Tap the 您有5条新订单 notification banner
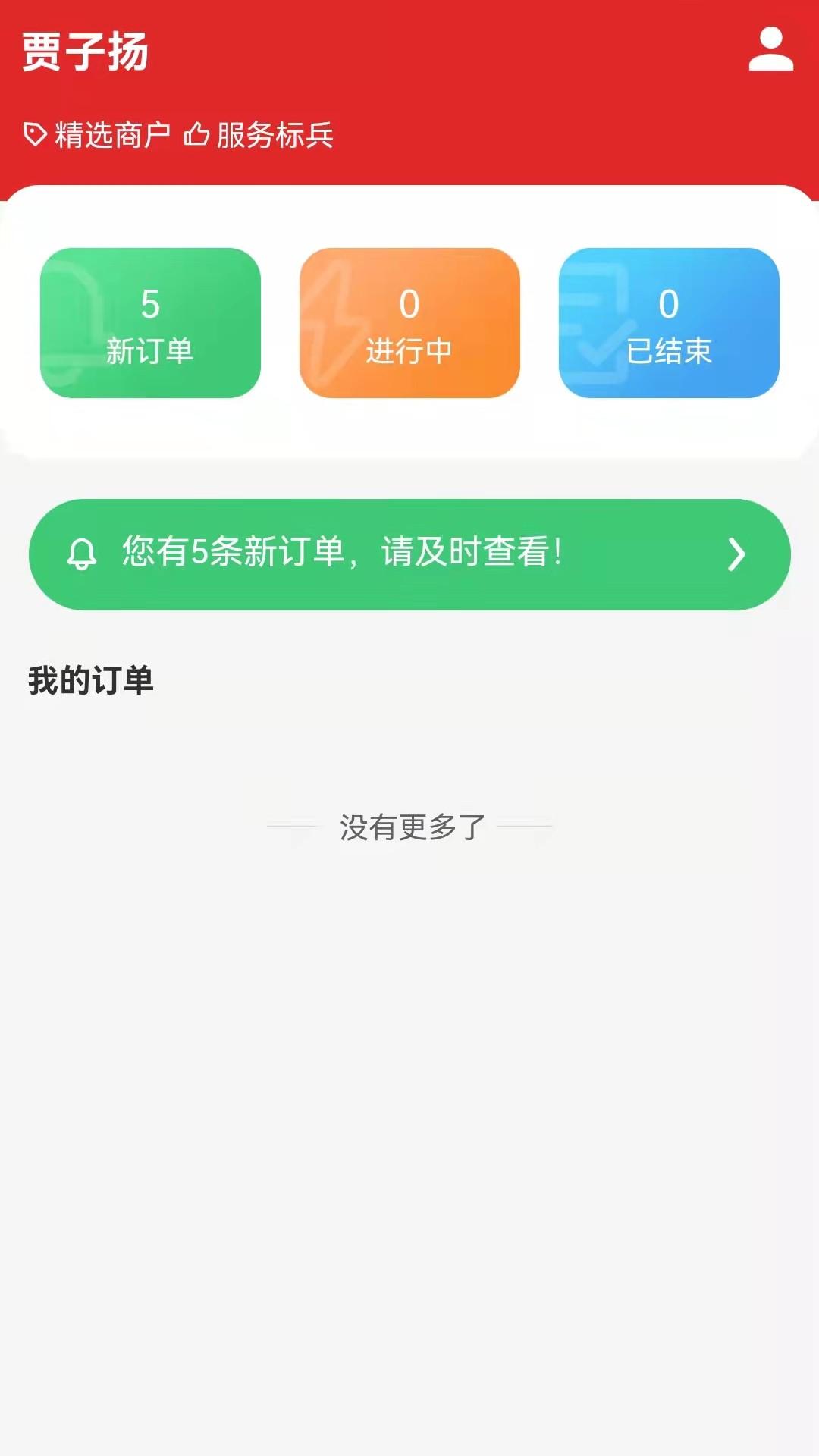Image resolution: width=819 pixels, height=1456 pixels. [x=409, y=554]
